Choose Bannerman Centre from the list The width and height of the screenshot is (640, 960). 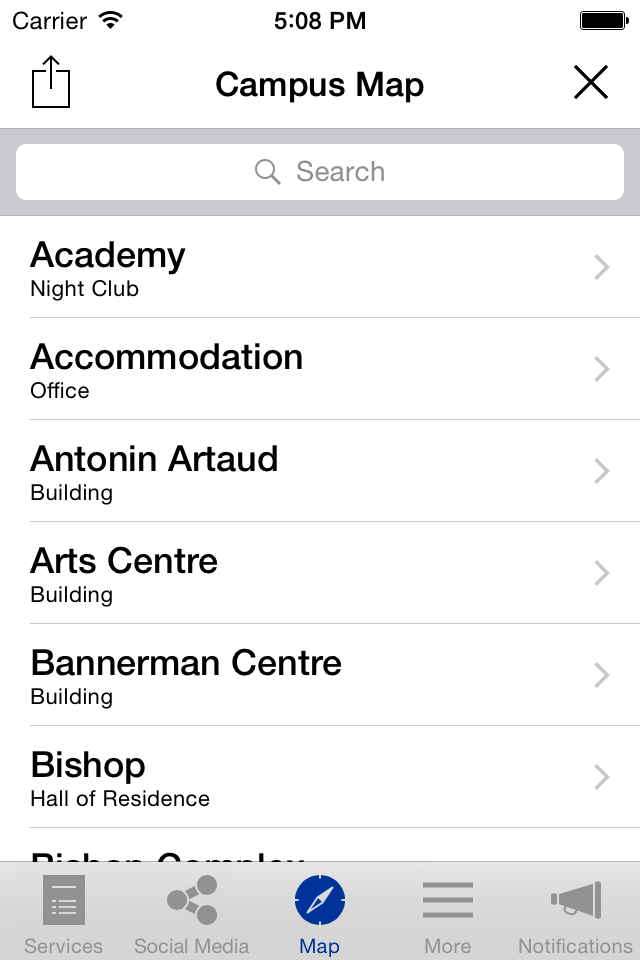(320, 676)
